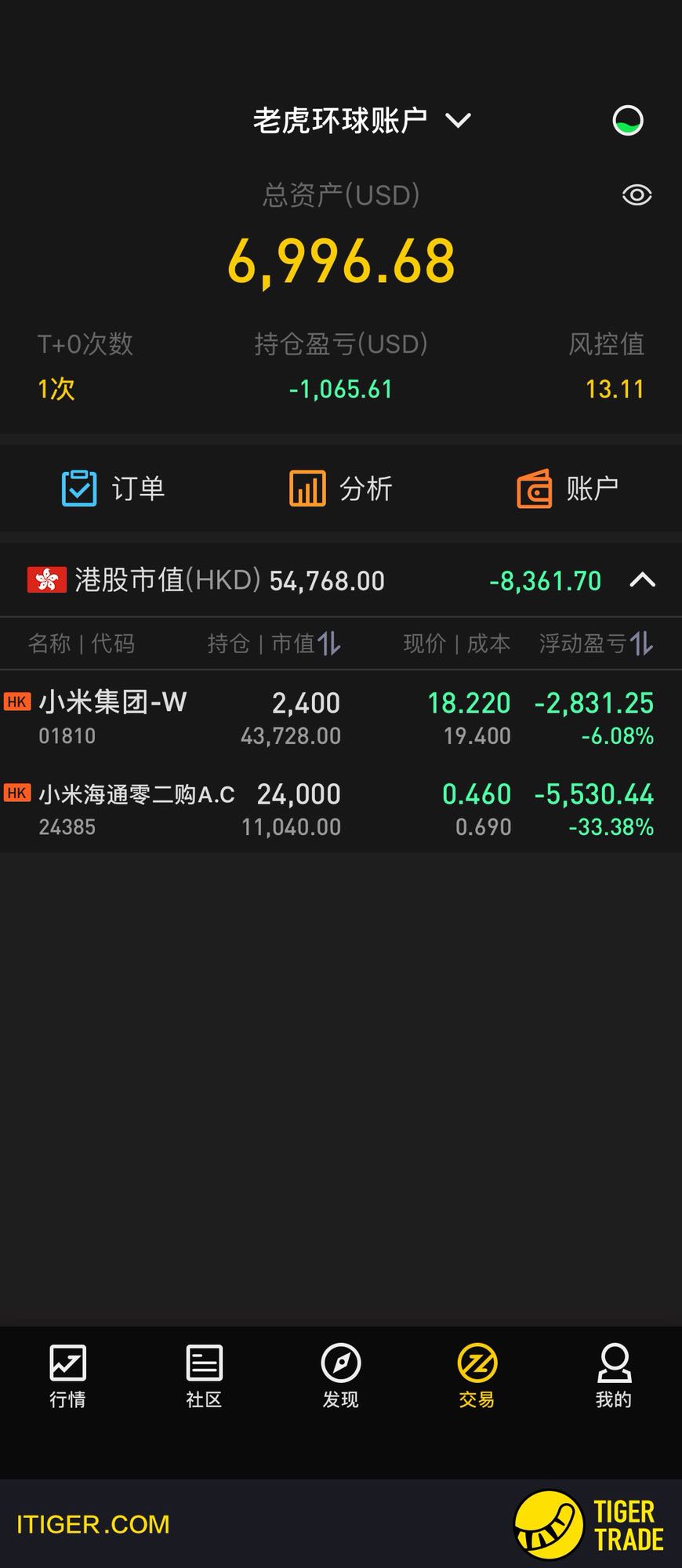Open 订单 orders

[114, 488]
